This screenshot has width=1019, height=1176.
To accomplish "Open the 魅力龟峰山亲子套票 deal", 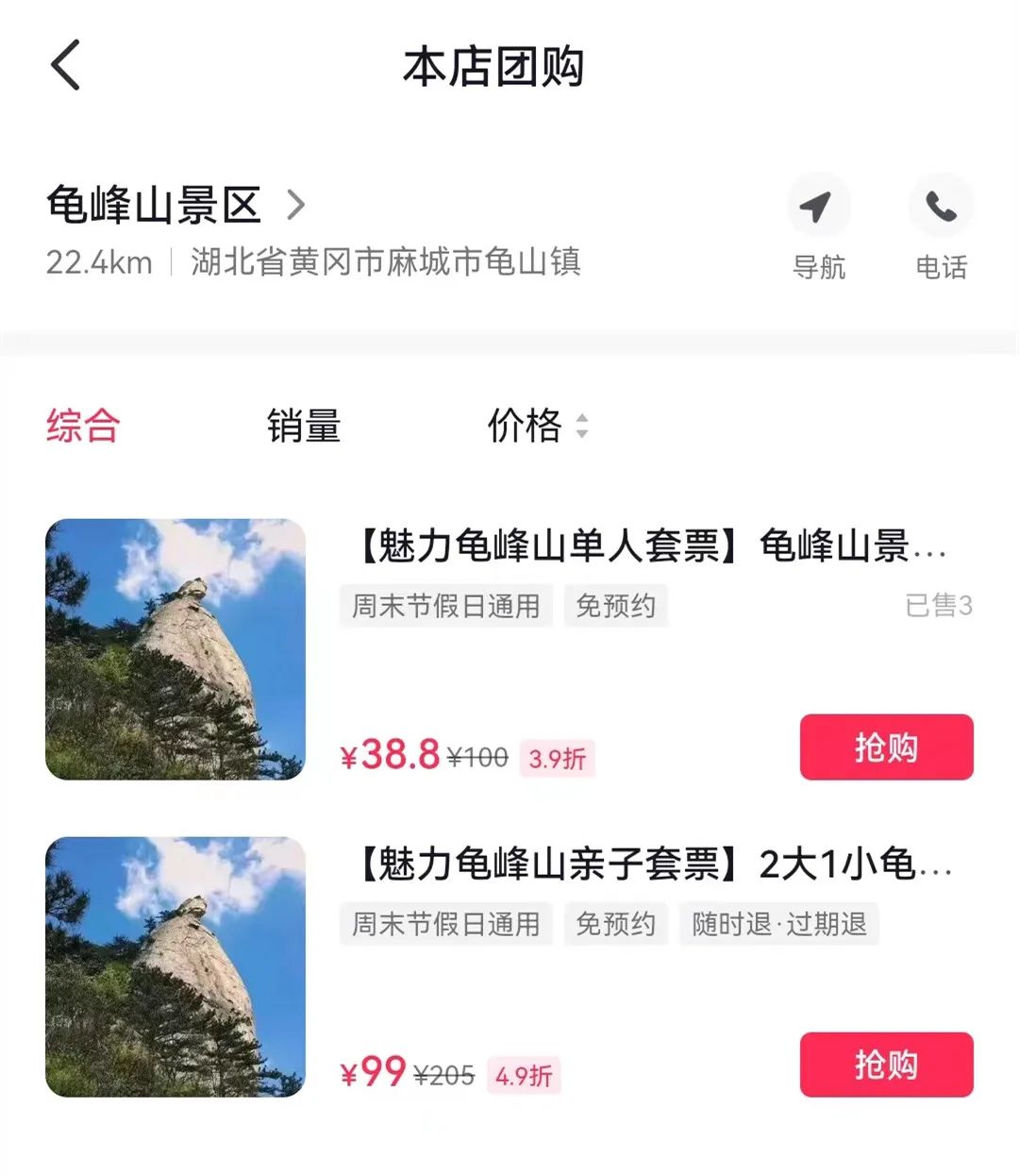I will point(651,865).
